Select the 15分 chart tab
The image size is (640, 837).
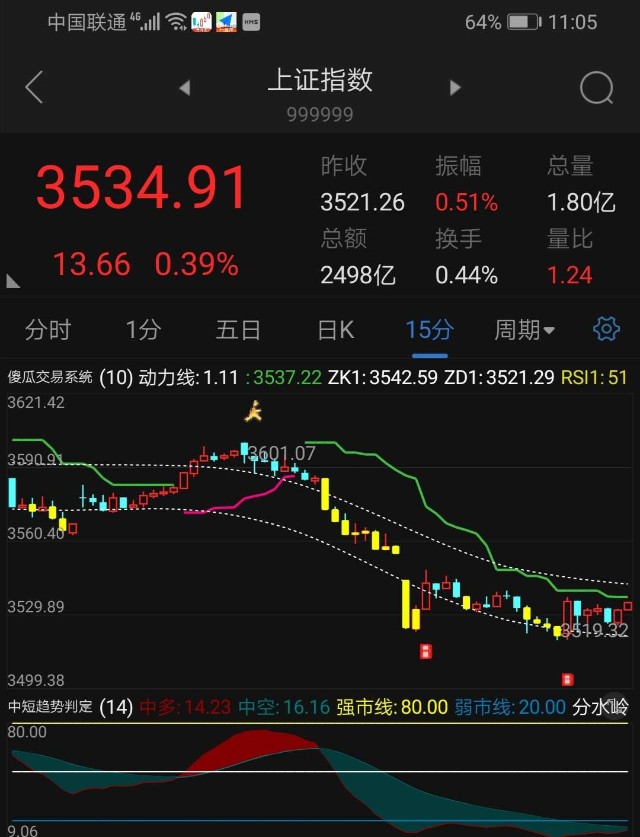pyautogui.click(x=429, y=329)
